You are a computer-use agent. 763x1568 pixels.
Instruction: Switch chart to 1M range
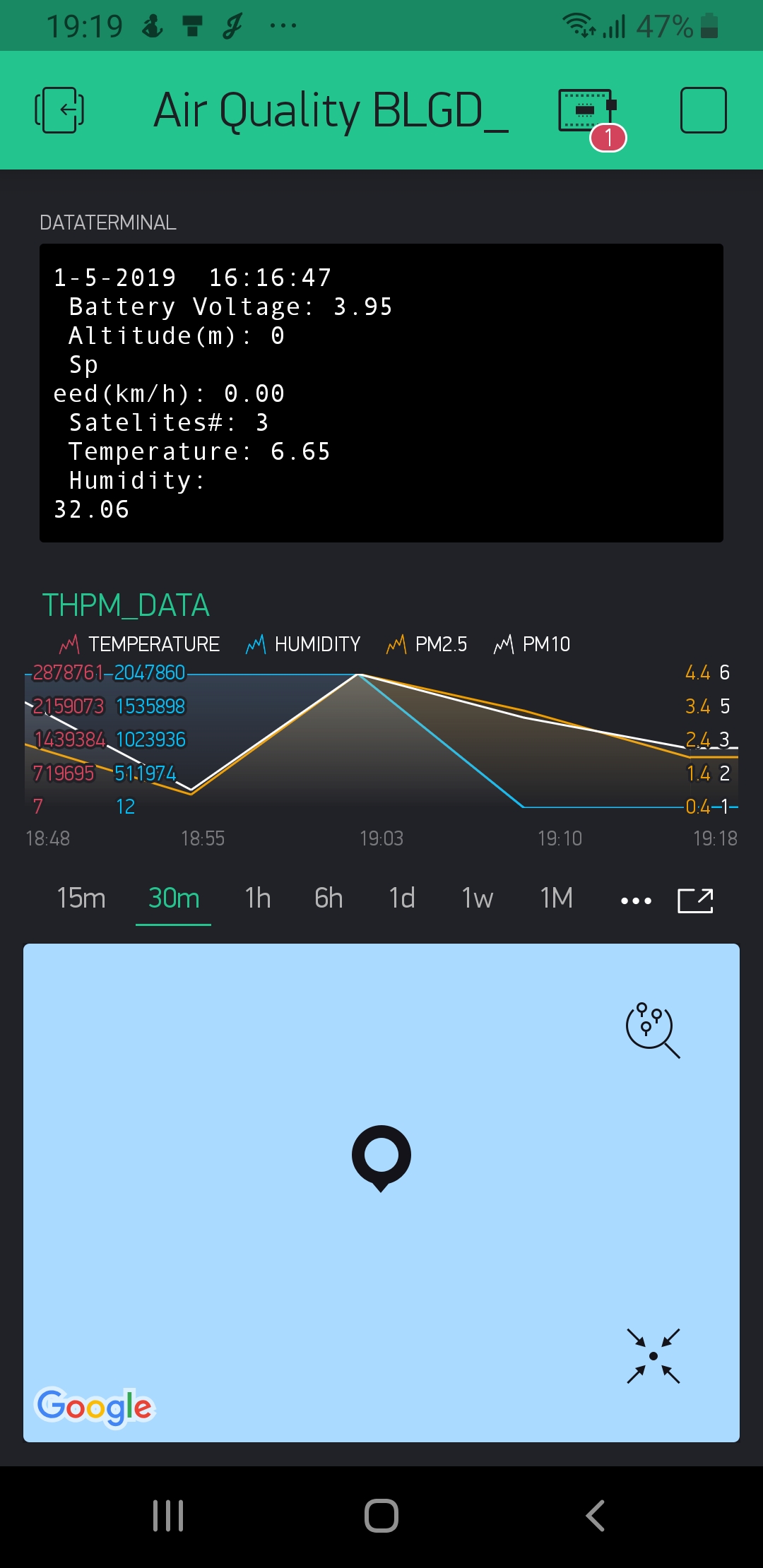coord(557,898)
